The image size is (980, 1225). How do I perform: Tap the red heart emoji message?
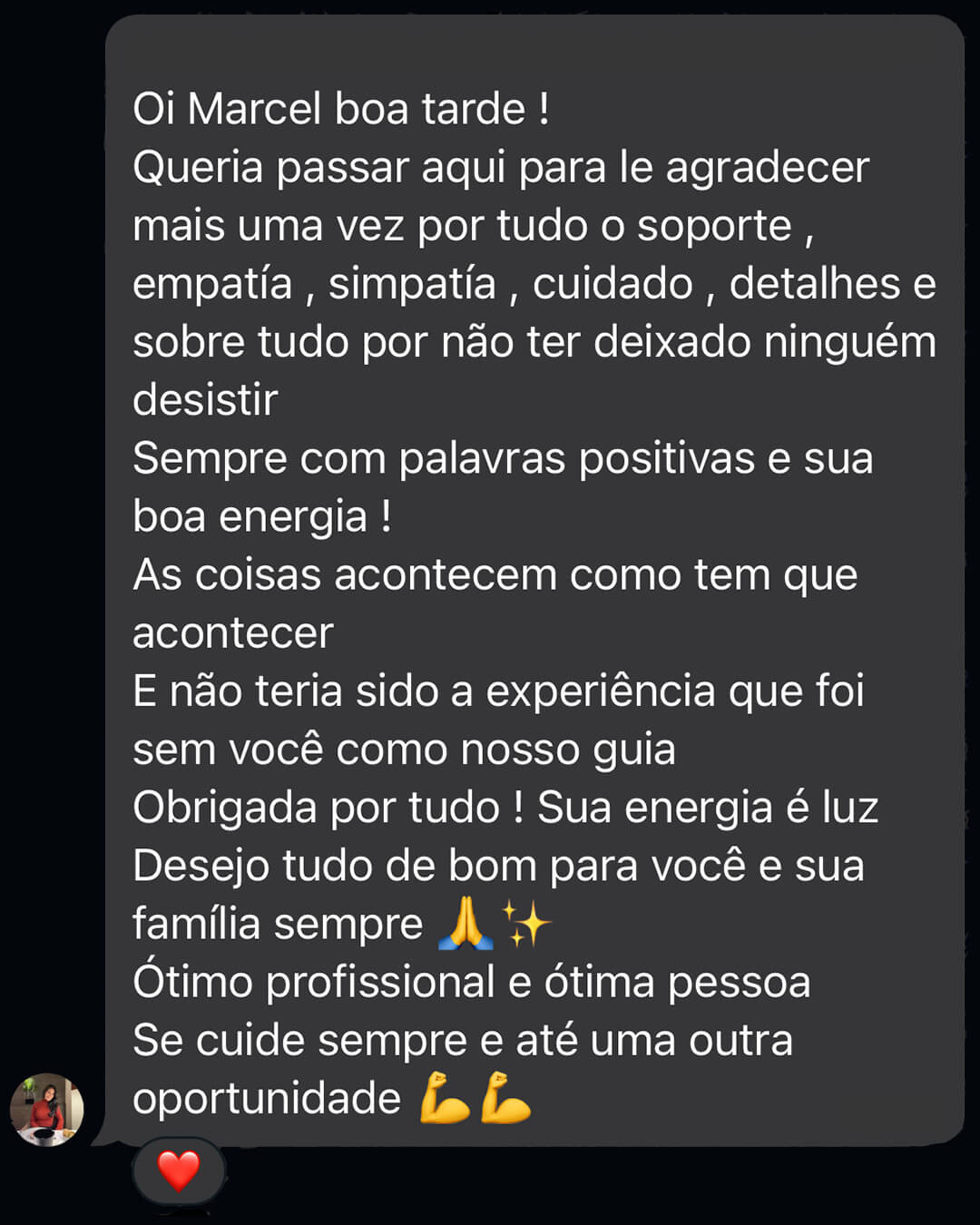[179, 1171]
